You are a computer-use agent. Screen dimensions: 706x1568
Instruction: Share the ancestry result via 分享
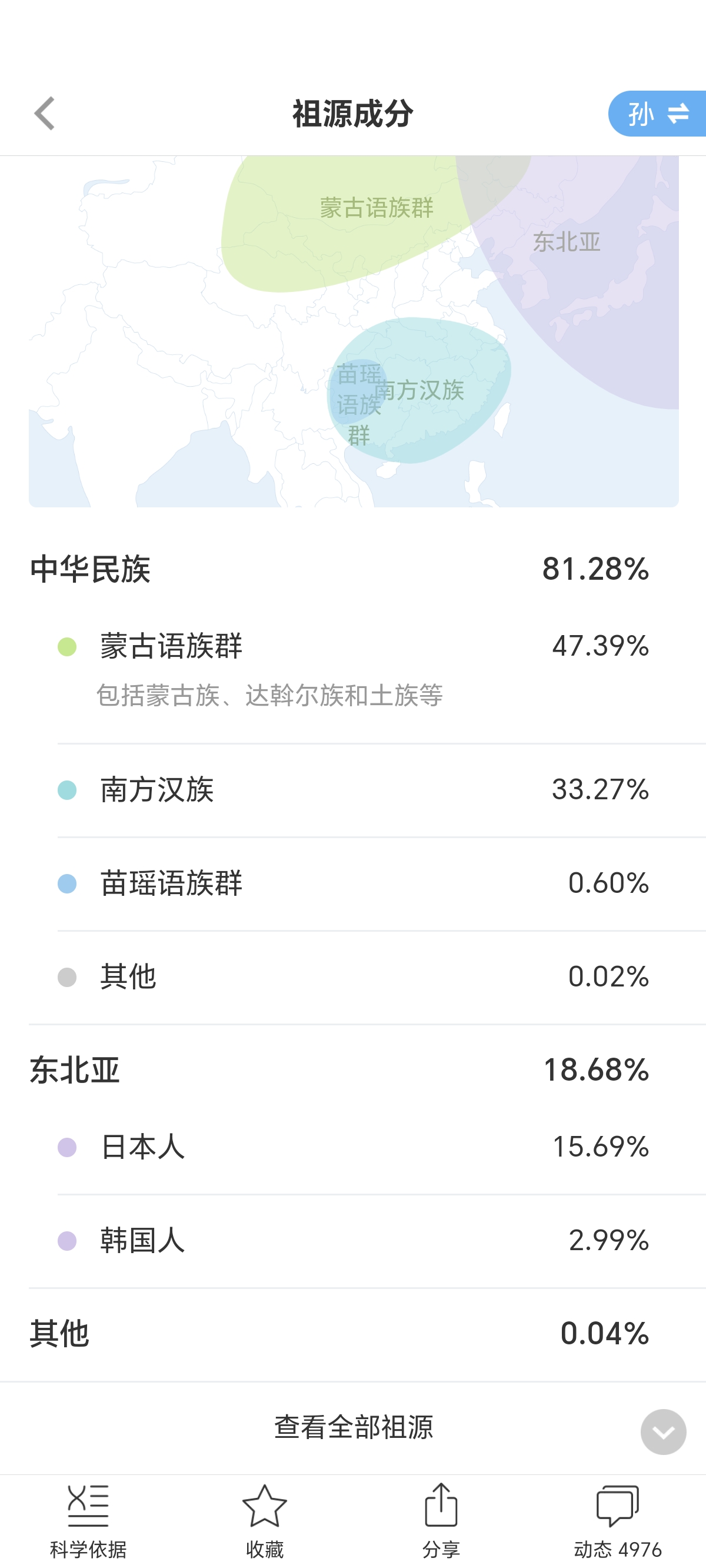point(441,1520)
